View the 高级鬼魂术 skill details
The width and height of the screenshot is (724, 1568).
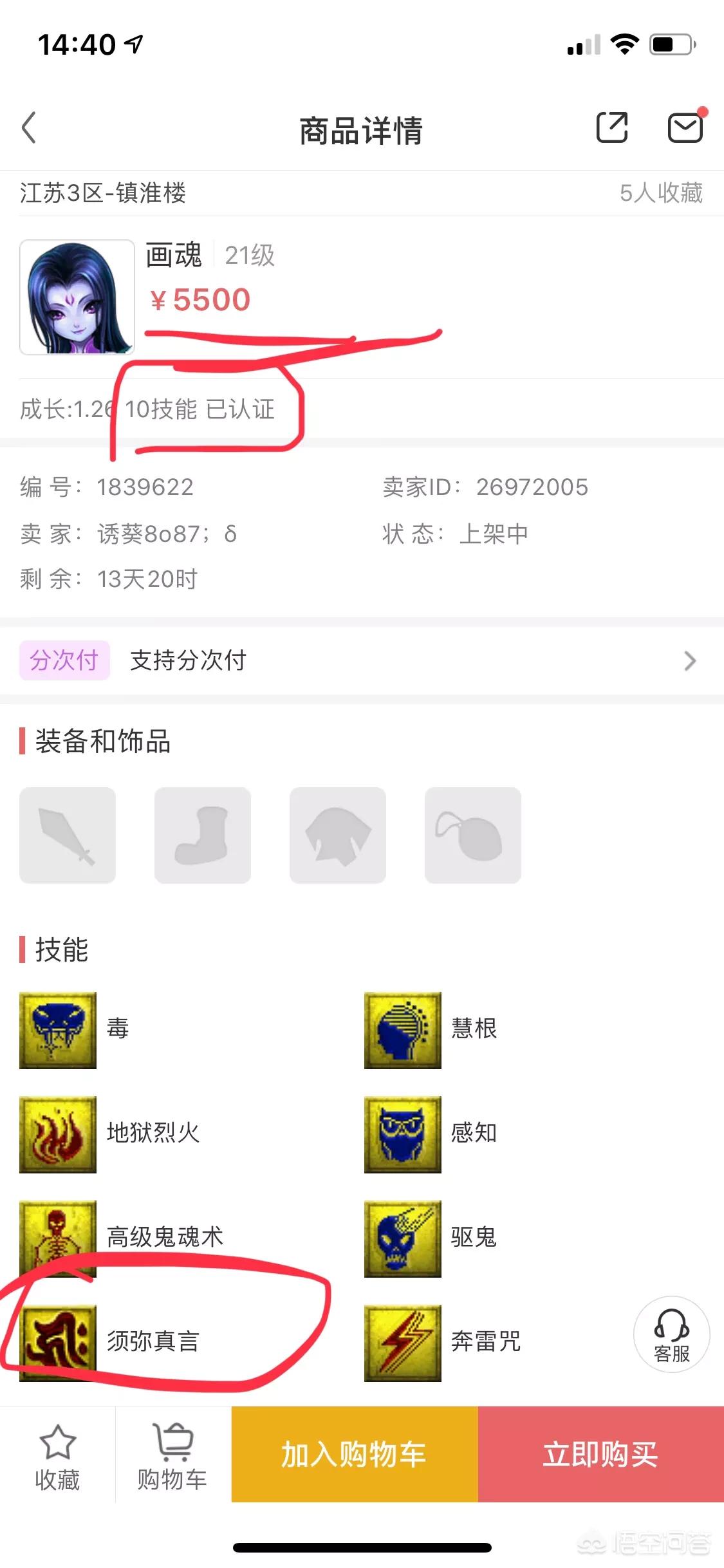click(x=58, y=1238)
